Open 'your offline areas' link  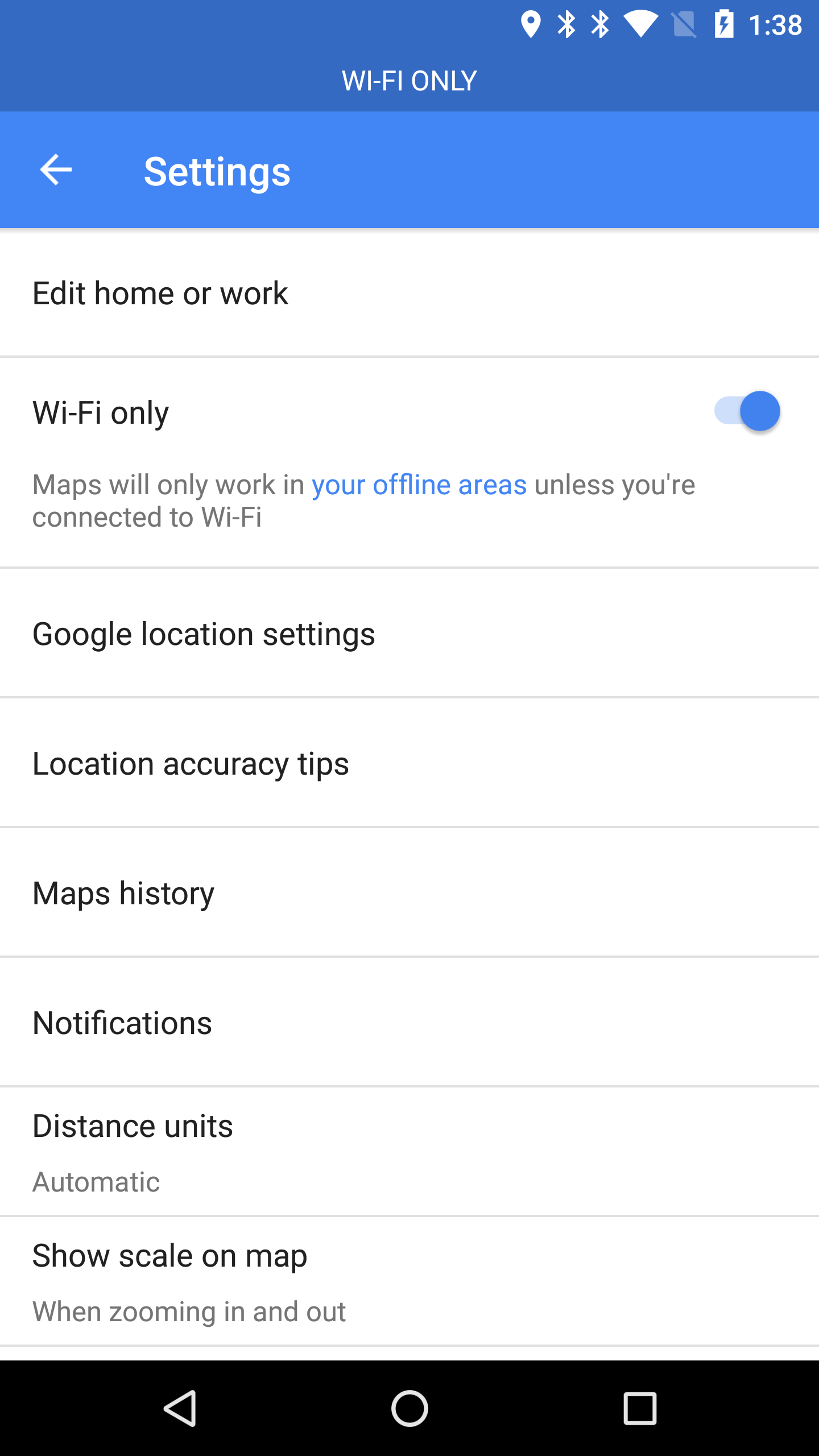419,485
